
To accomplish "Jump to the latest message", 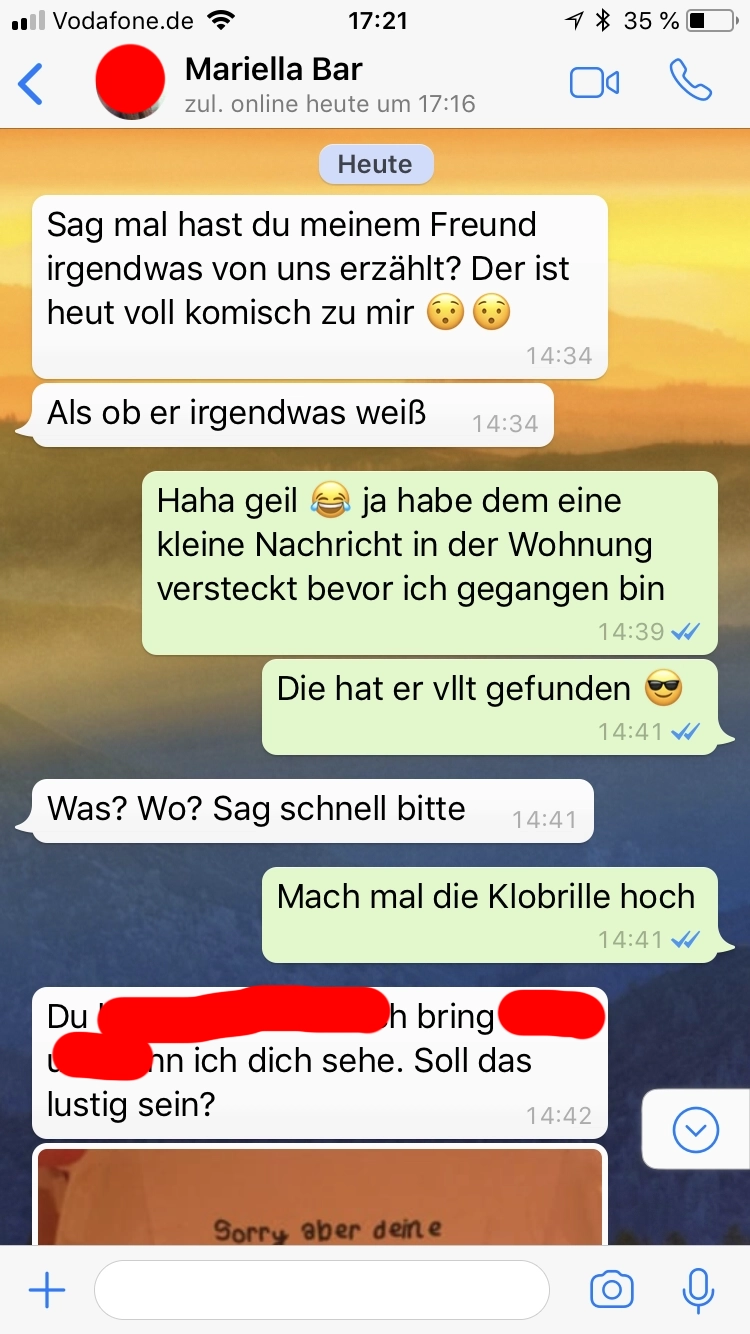I will point(696,1130).
